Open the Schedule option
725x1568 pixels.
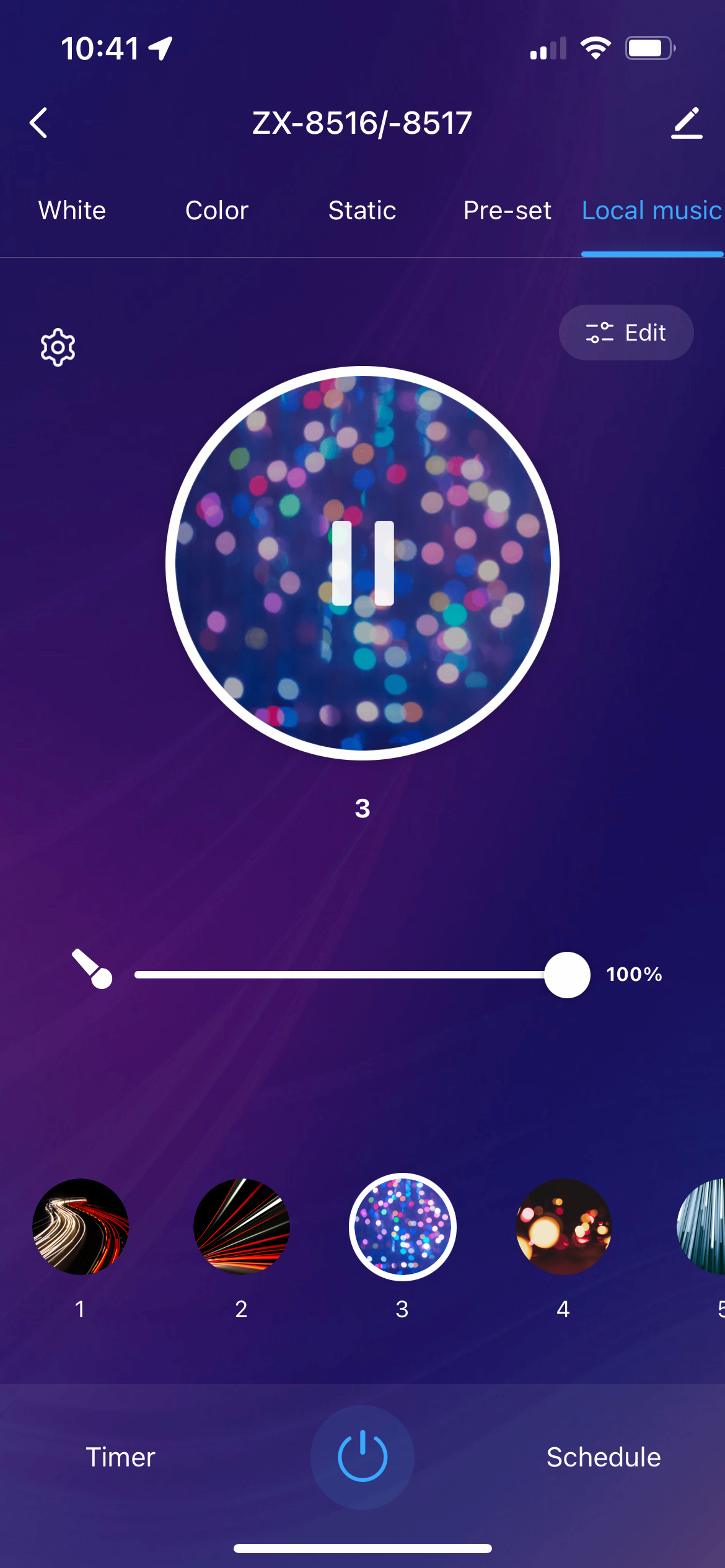click(x=604, y=1457)
